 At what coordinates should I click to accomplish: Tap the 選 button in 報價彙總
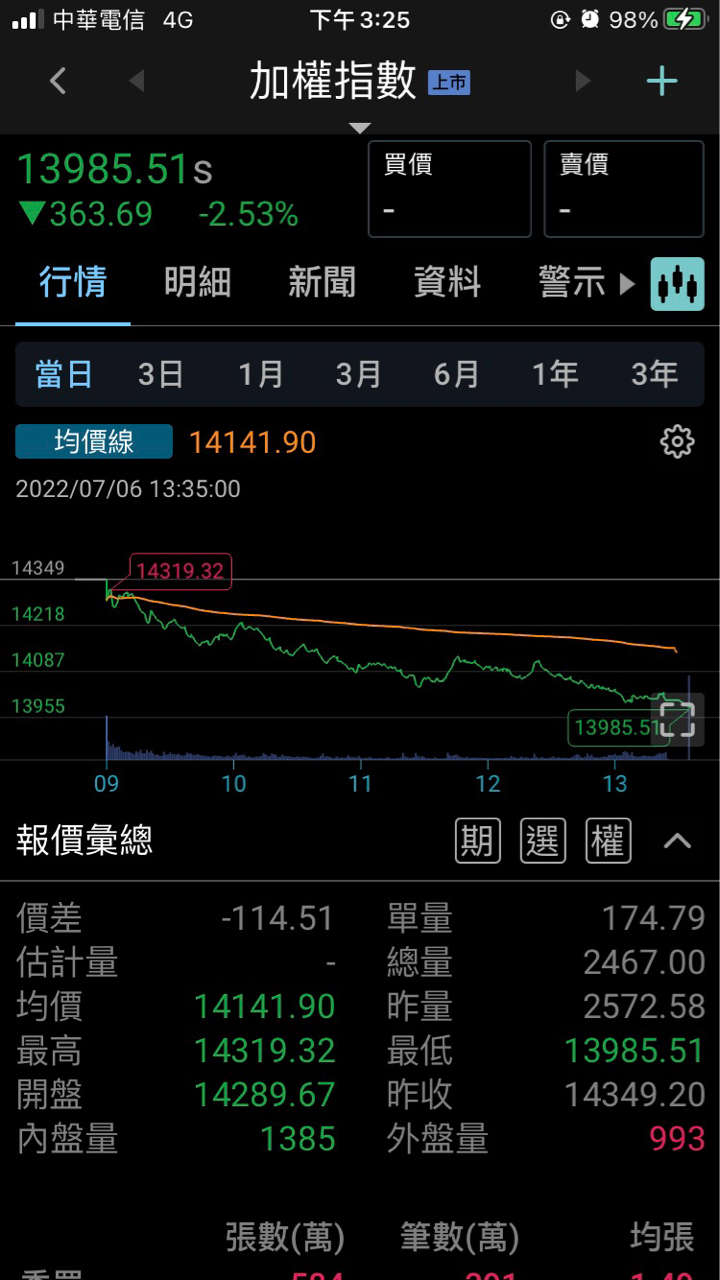[x=543, y=841]
